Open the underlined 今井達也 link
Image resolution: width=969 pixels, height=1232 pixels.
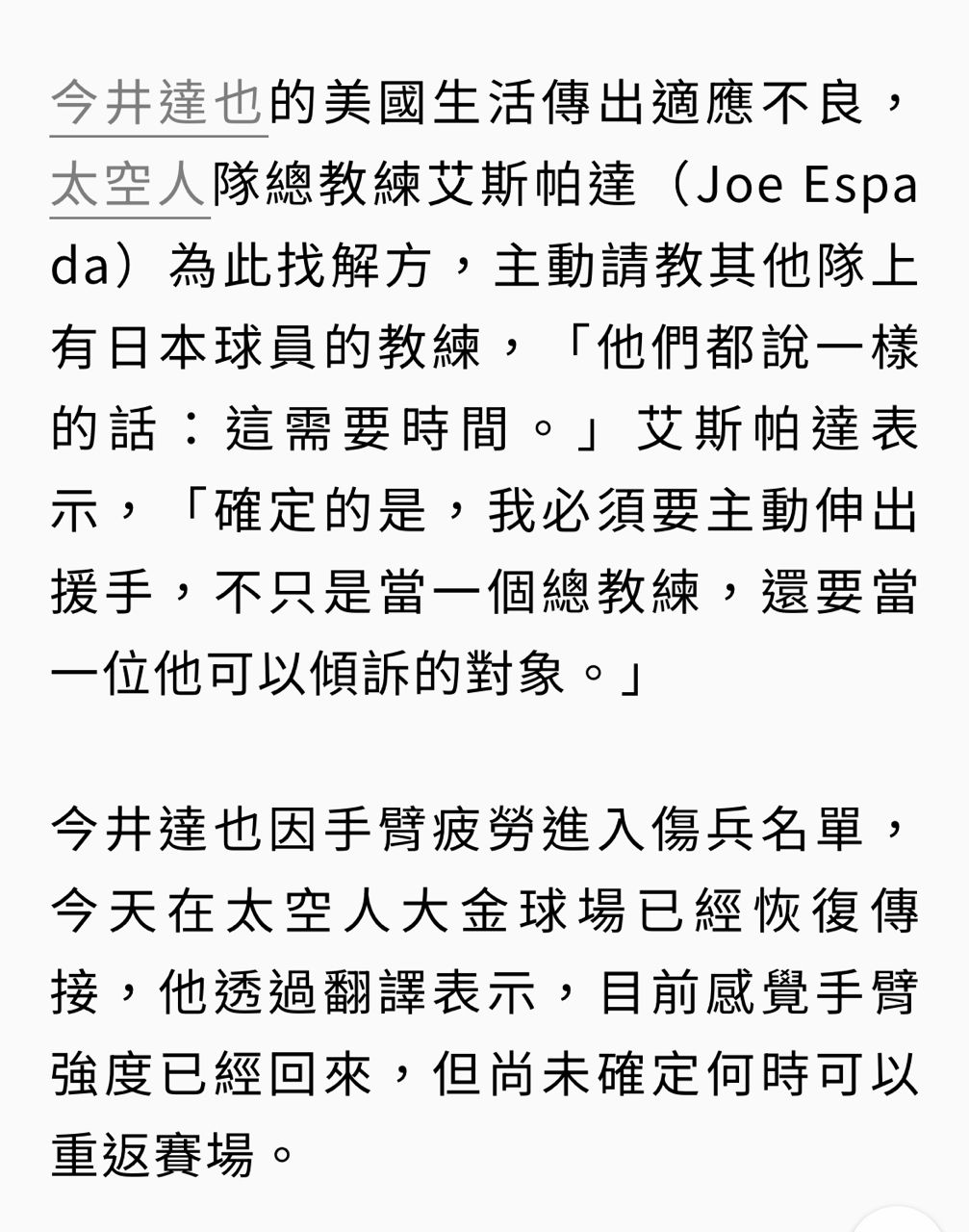point(156,103)
